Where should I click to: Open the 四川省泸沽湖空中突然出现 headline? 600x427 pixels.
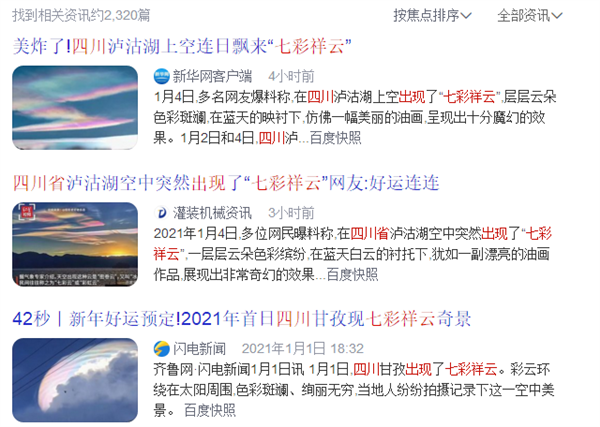pos(225,183)
